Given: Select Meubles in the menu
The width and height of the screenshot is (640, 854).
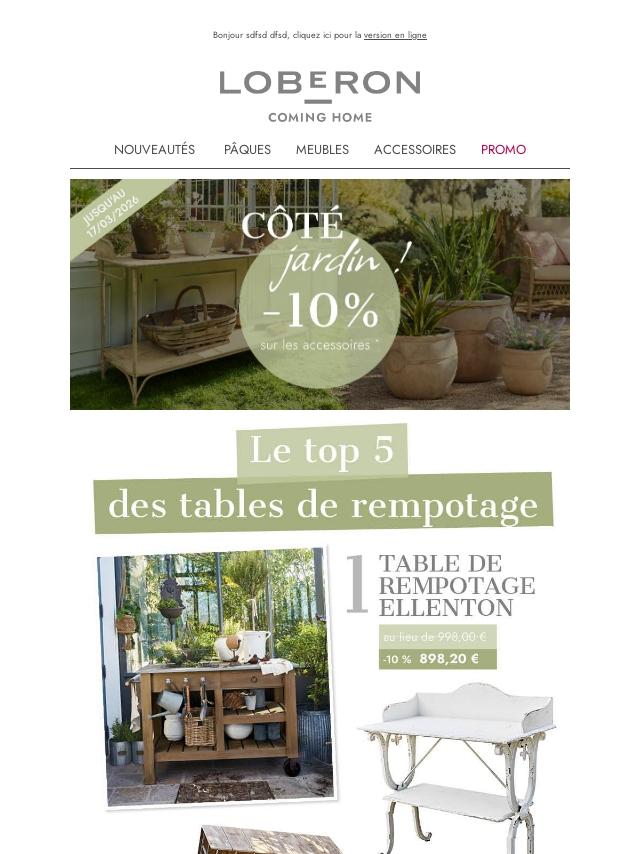Looking at the screenshot, I should [322, 149].
